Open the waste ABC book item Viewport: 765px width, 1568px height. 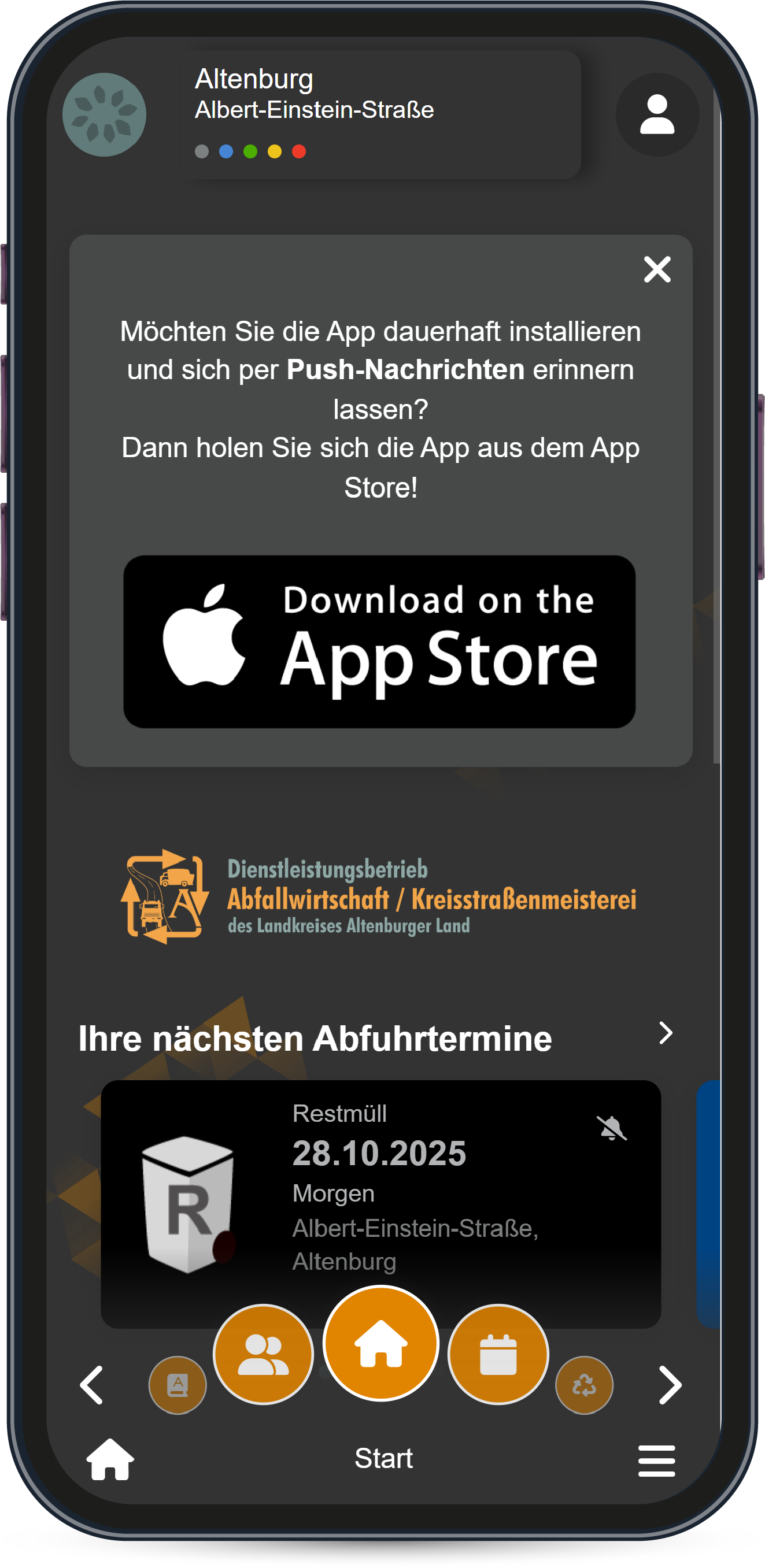tap(178, 1385)
